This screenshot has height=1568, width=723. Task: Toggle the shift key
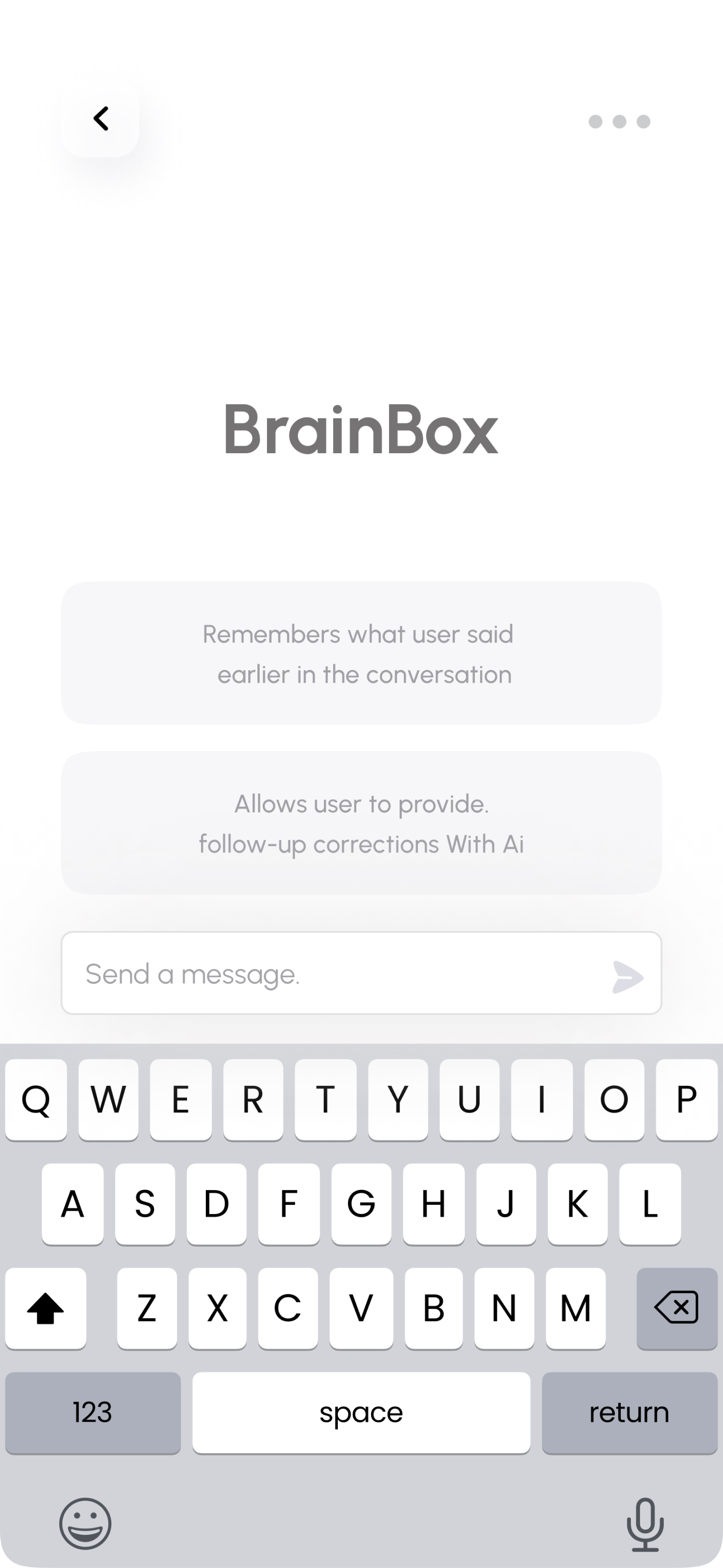pyautogui.click(x=46, y=1308)
